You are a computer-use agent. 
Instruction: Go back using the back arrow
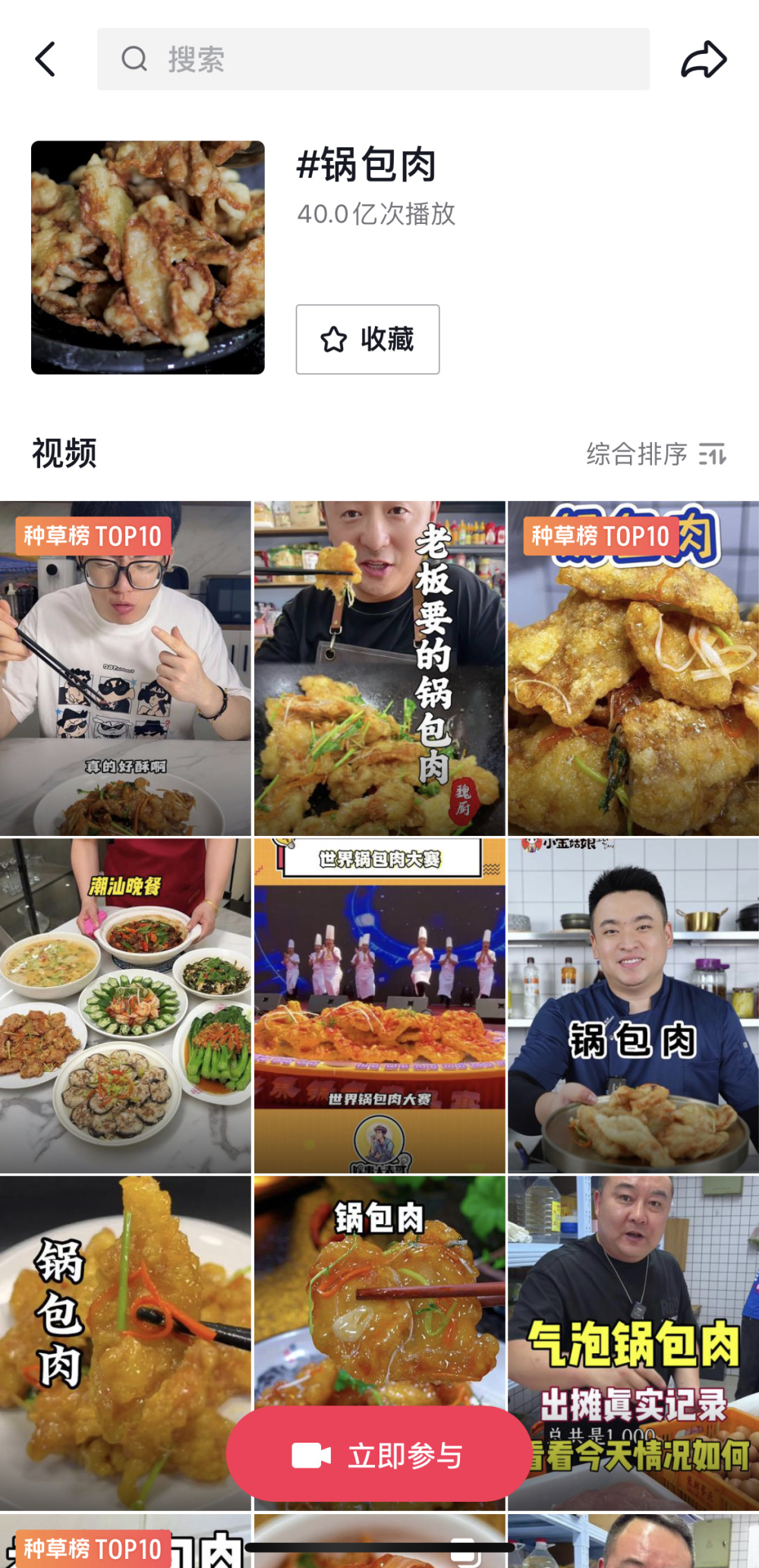tap(46, 59)
